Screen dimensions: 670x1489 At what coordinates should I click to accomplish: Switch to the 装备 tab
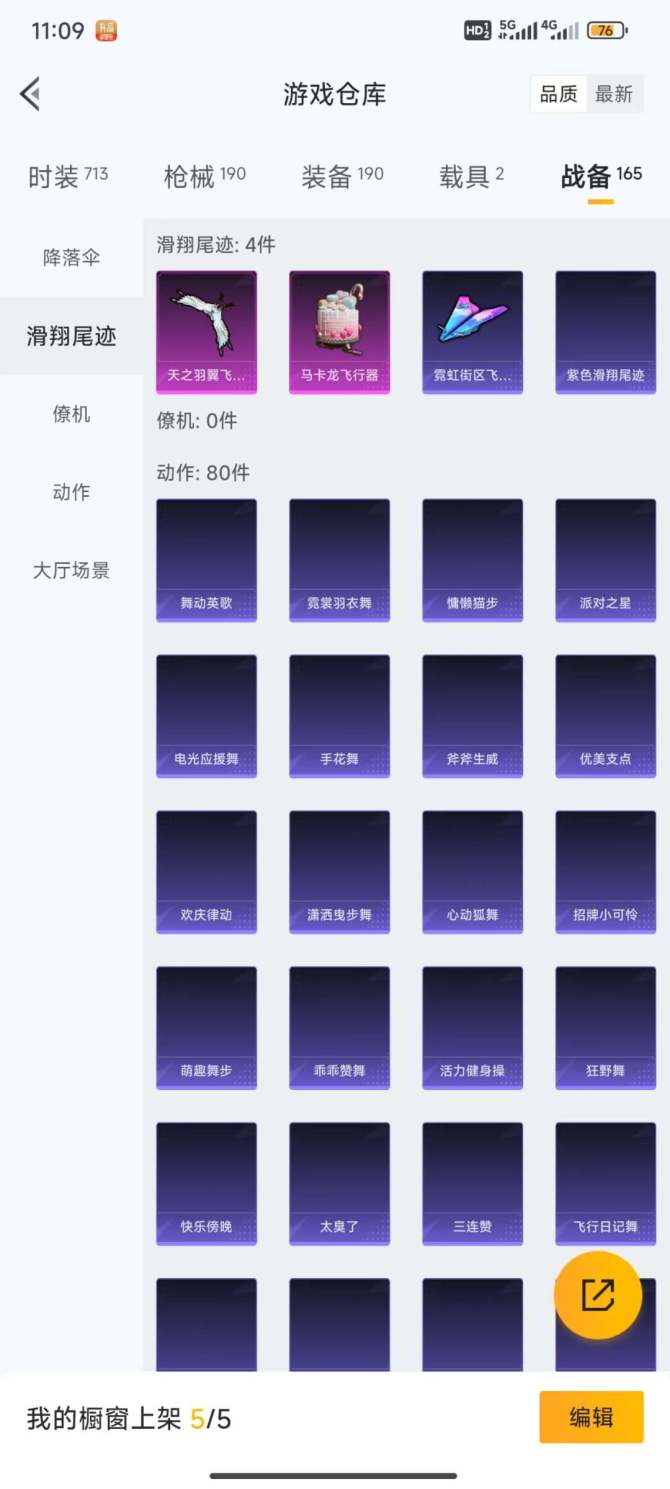342,177
